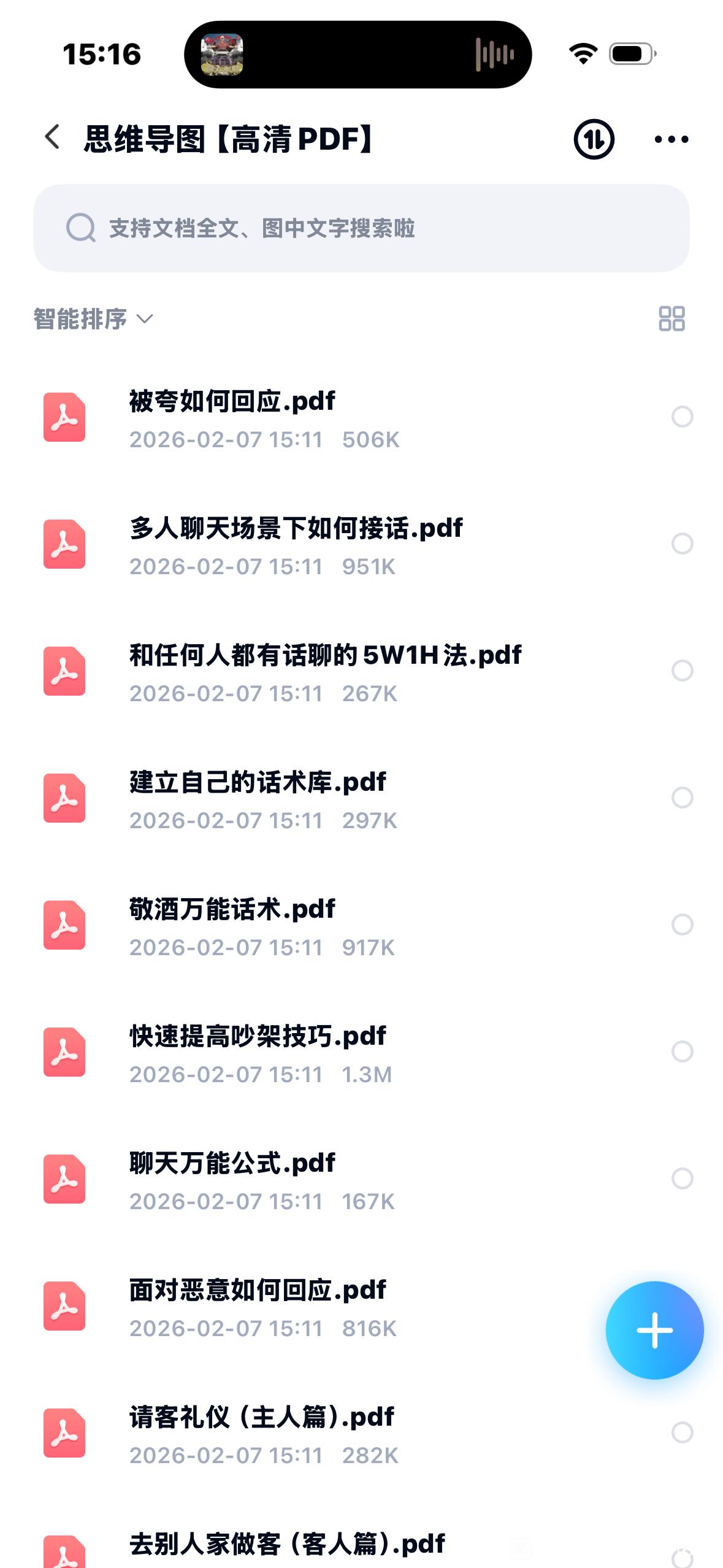Select the checkbox for 多人聊天场景下如何接话.pdf

pyautogui.click(x=682, y=544)
